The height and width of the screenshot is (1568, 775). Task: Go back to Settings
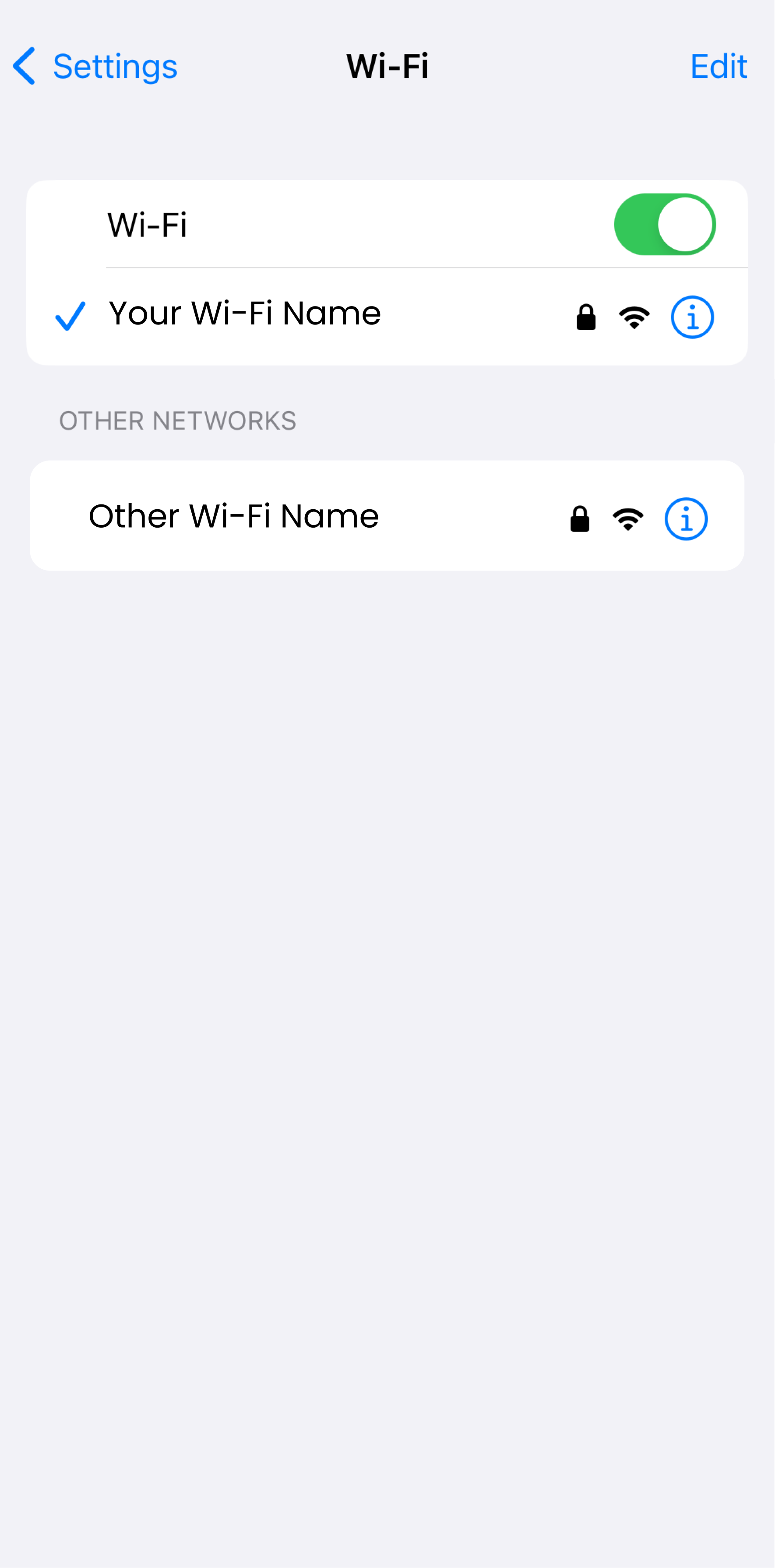point(95,66)
